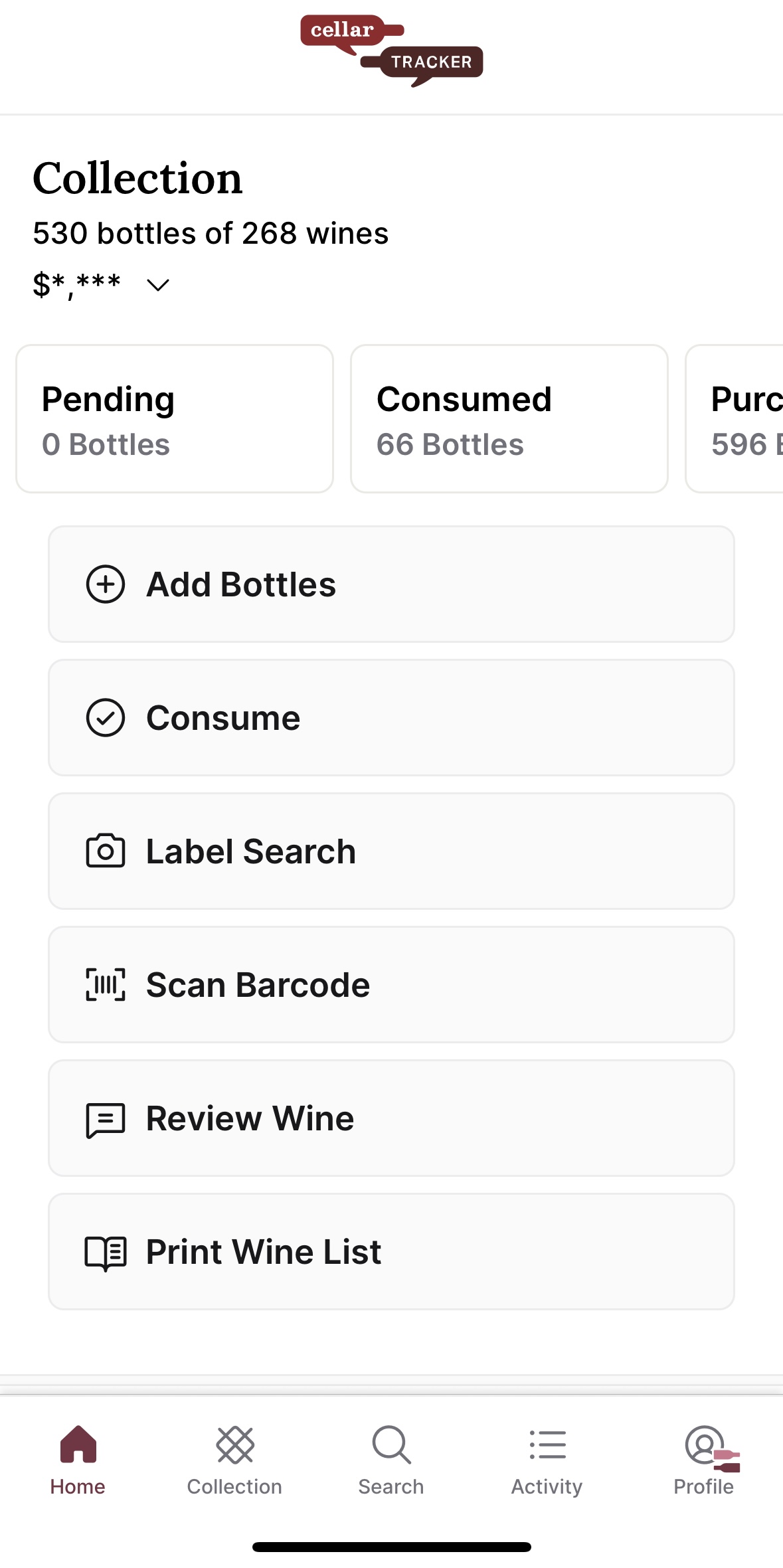
Task: Expand the hidden collection value chevron
Action: pos(157,286)
